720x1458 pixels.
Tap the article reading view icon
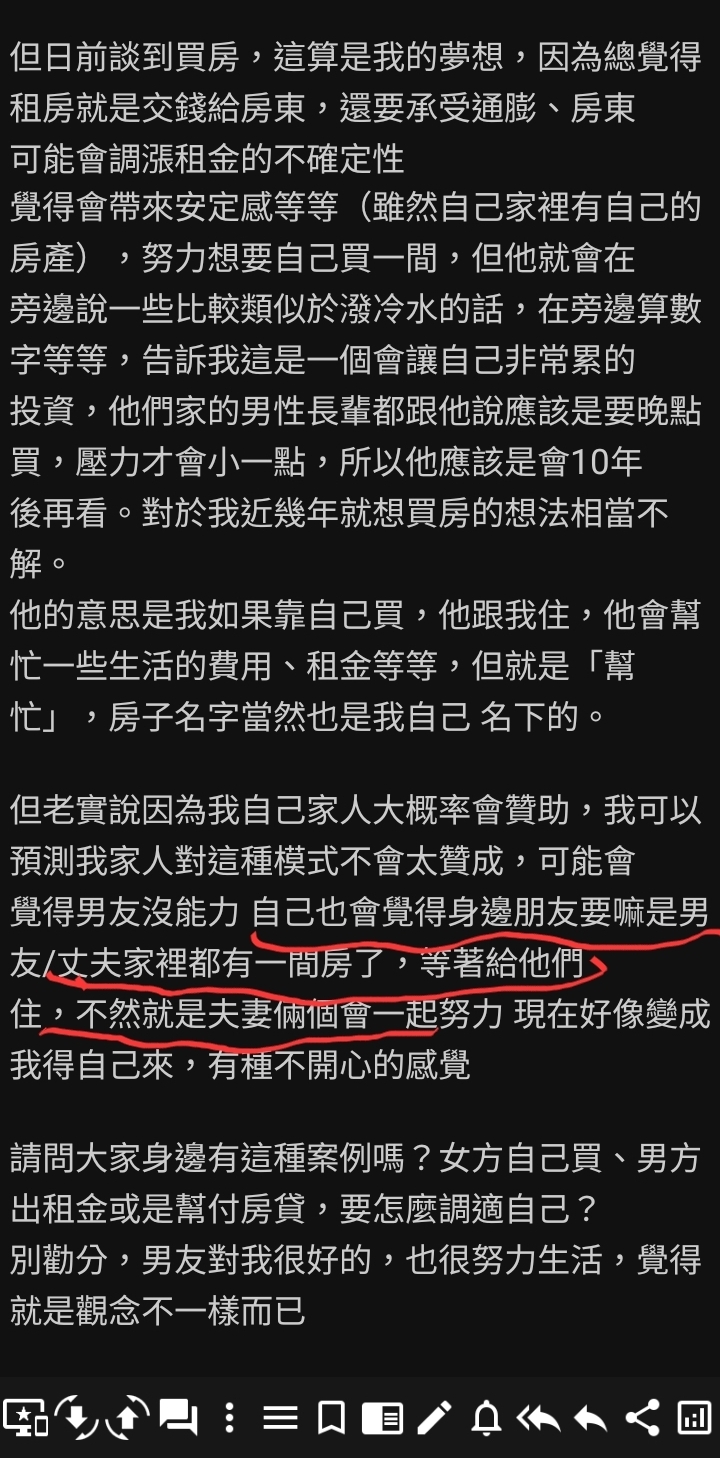click(x=382, y=1417)
